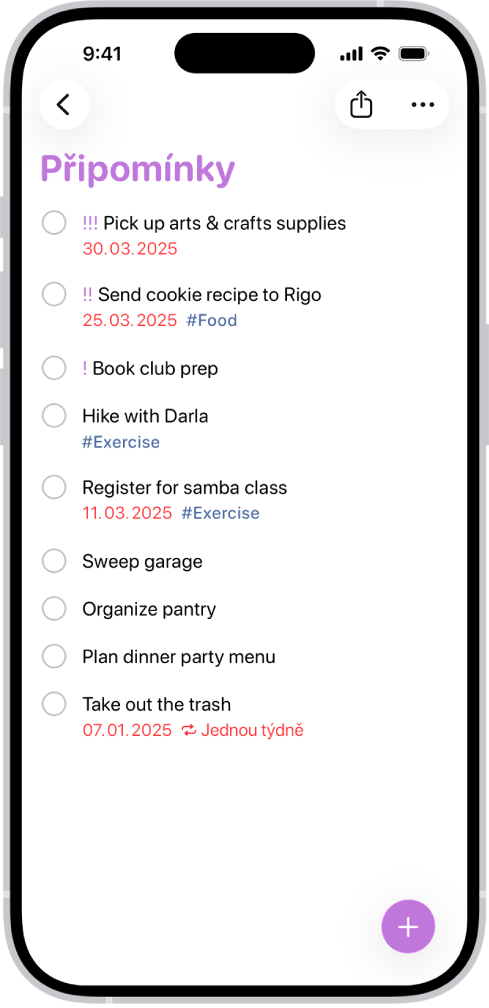Mark Organize pantry as completed
Image resolution: width=489 pixels, height=1008 pixels.
point(54,609)
